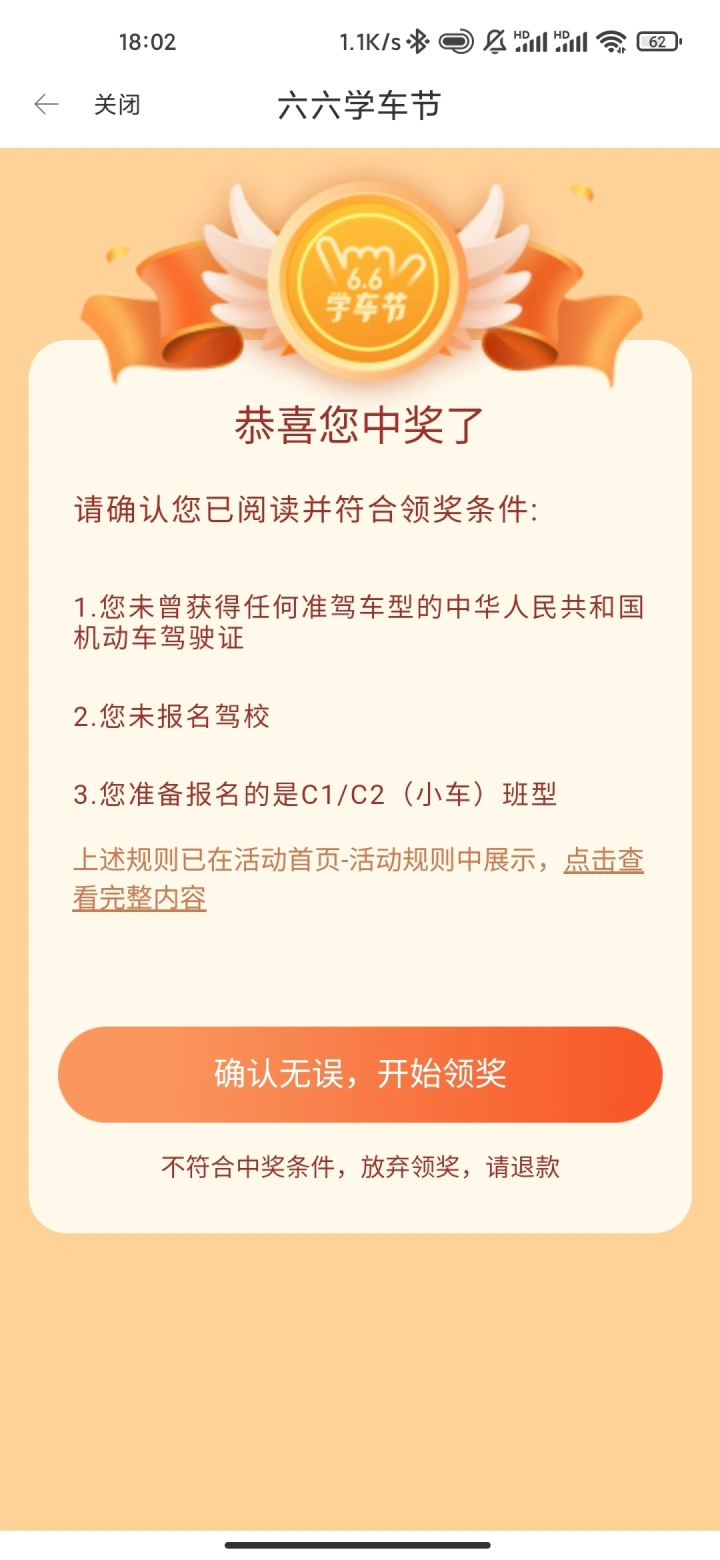Open the 点击查看完整内容 rules link
720x1560 pixels.
tap(603, 861)
